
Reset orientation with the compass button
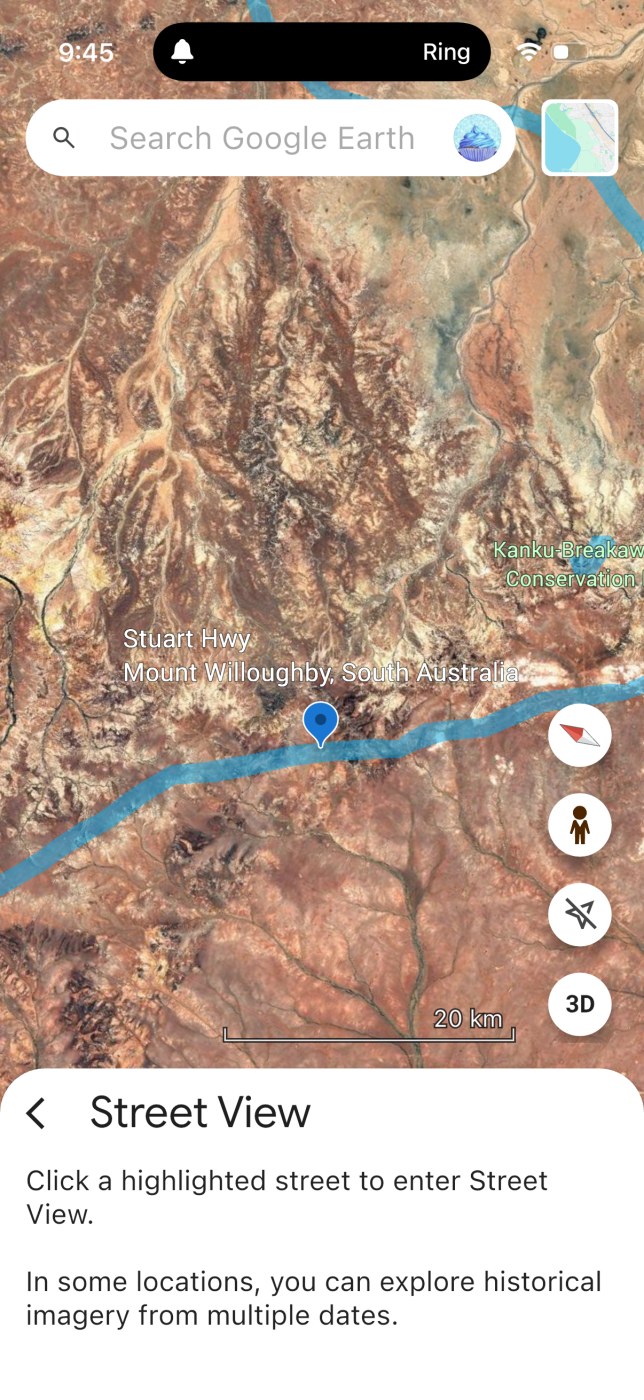tap(580, 735)
